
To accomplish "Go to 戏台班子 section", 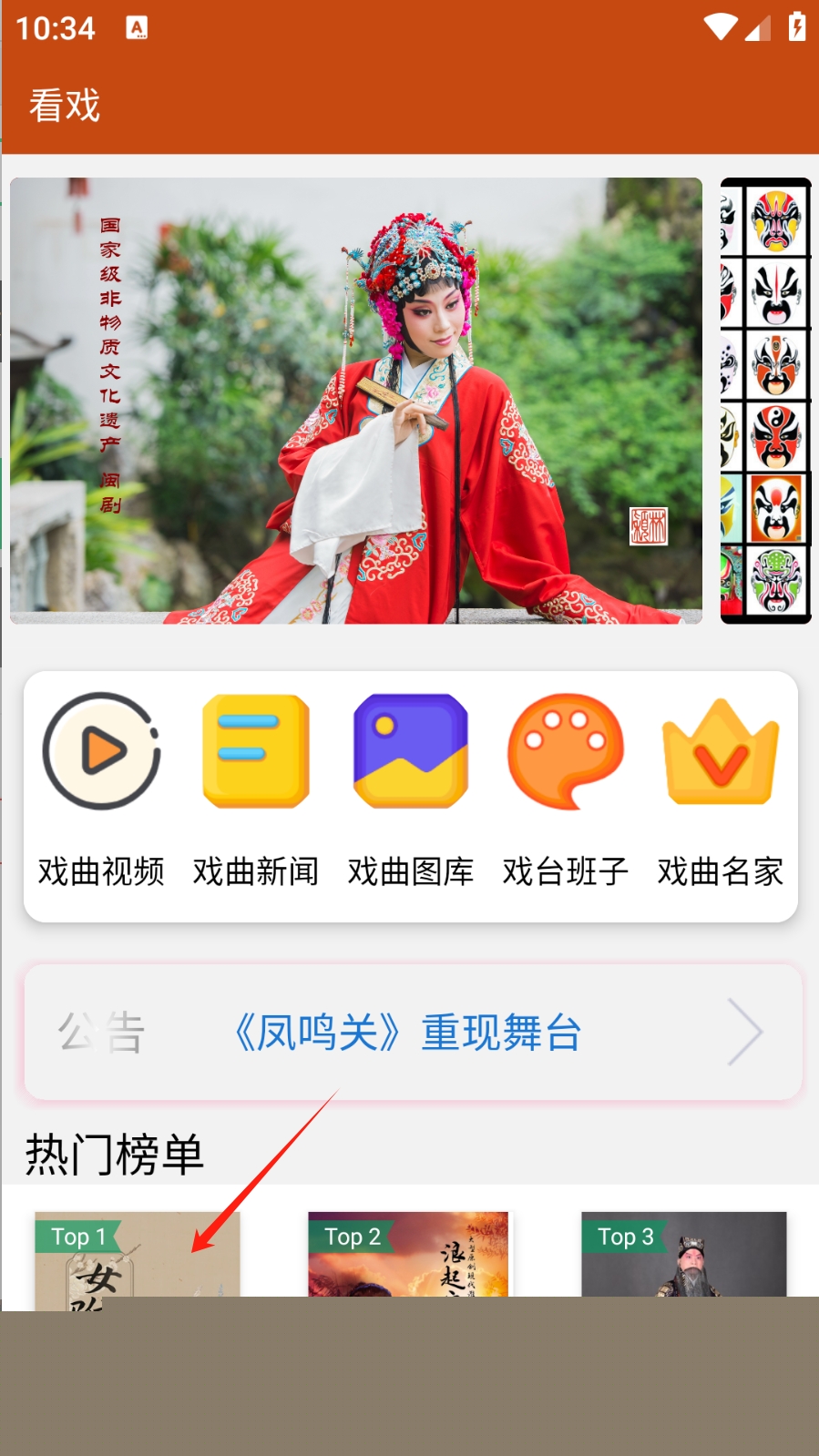I will [x=566, y=789].
